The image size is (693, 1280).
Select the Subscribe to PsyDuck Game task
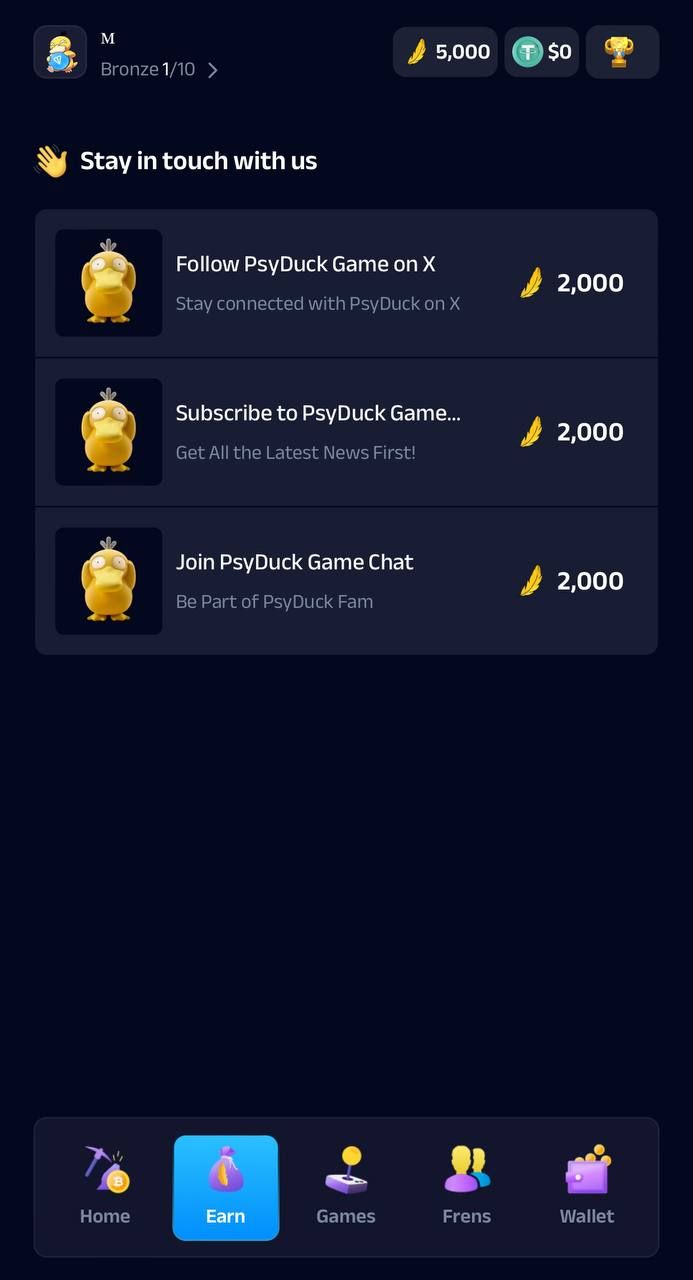pos(346,432)
